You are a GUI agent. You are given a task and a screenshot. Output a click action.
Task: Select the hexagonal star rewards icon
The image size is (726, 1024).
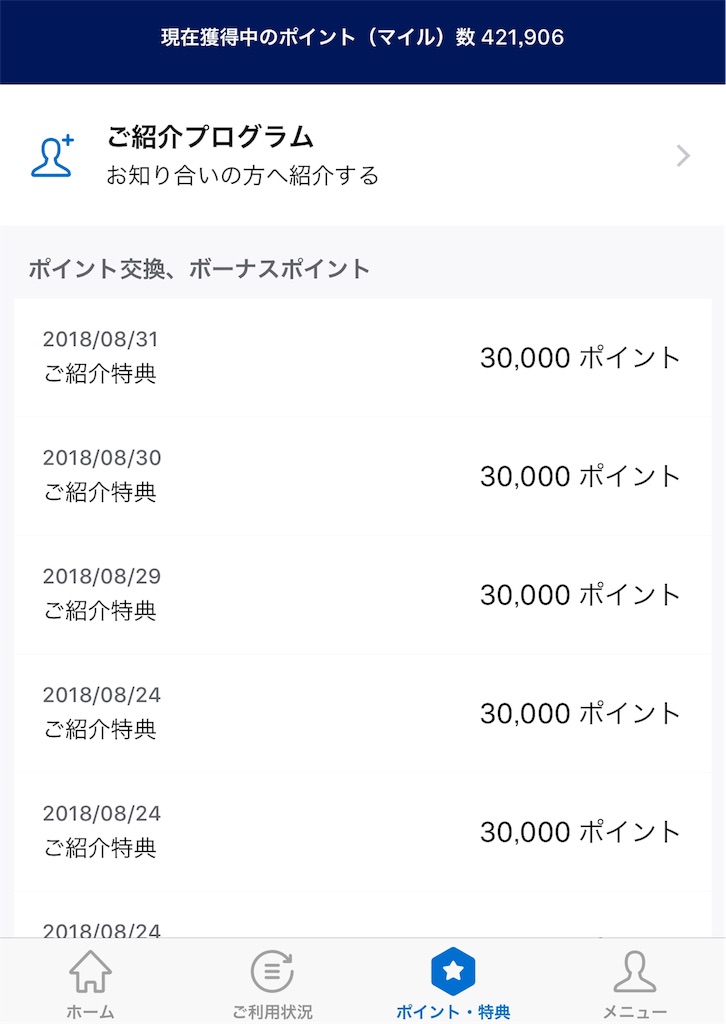(x=453, y=968)
